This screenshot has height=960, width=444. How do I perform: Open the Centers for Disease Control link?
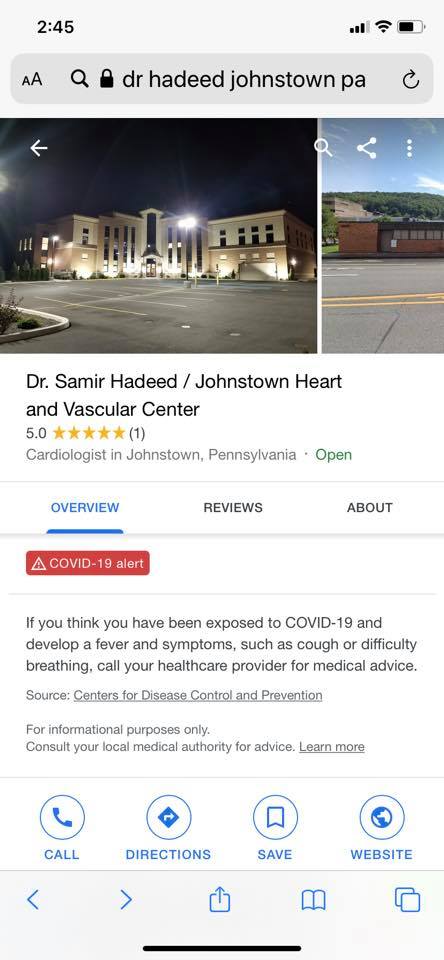(198, 695)
